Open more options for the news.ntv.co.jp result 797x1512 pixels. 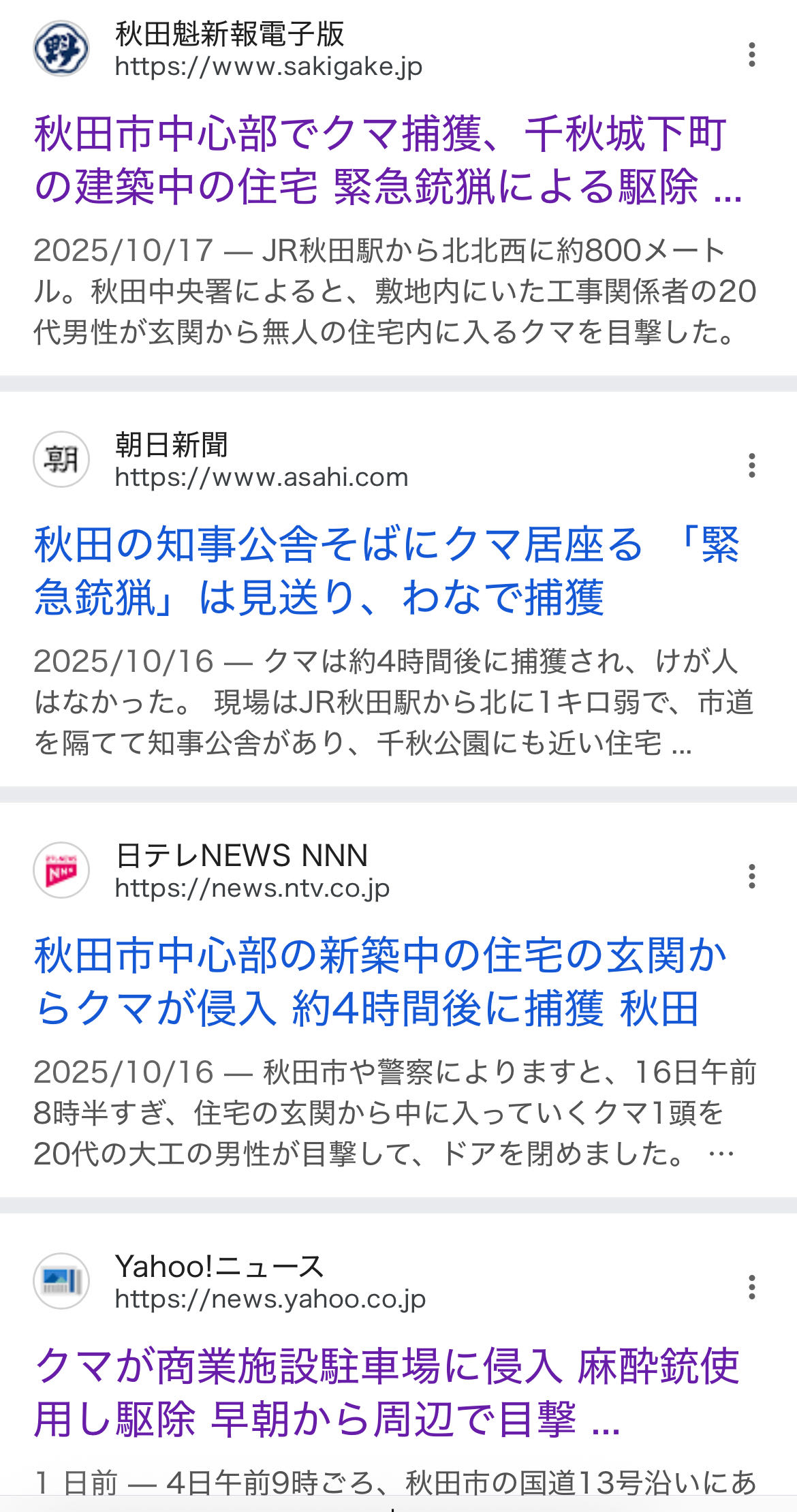751,876
